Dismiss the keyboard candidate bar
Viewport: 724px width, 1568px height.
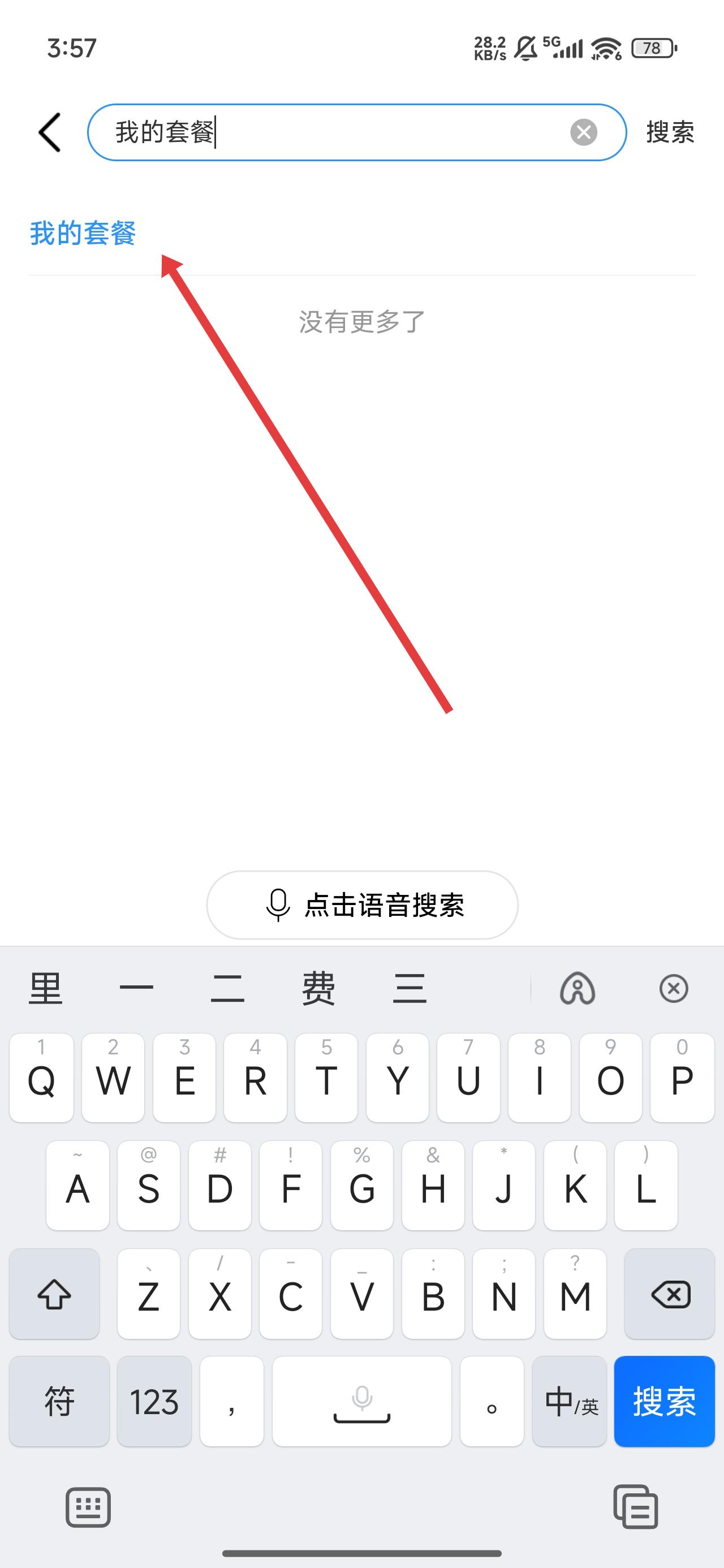pos(674,989)
